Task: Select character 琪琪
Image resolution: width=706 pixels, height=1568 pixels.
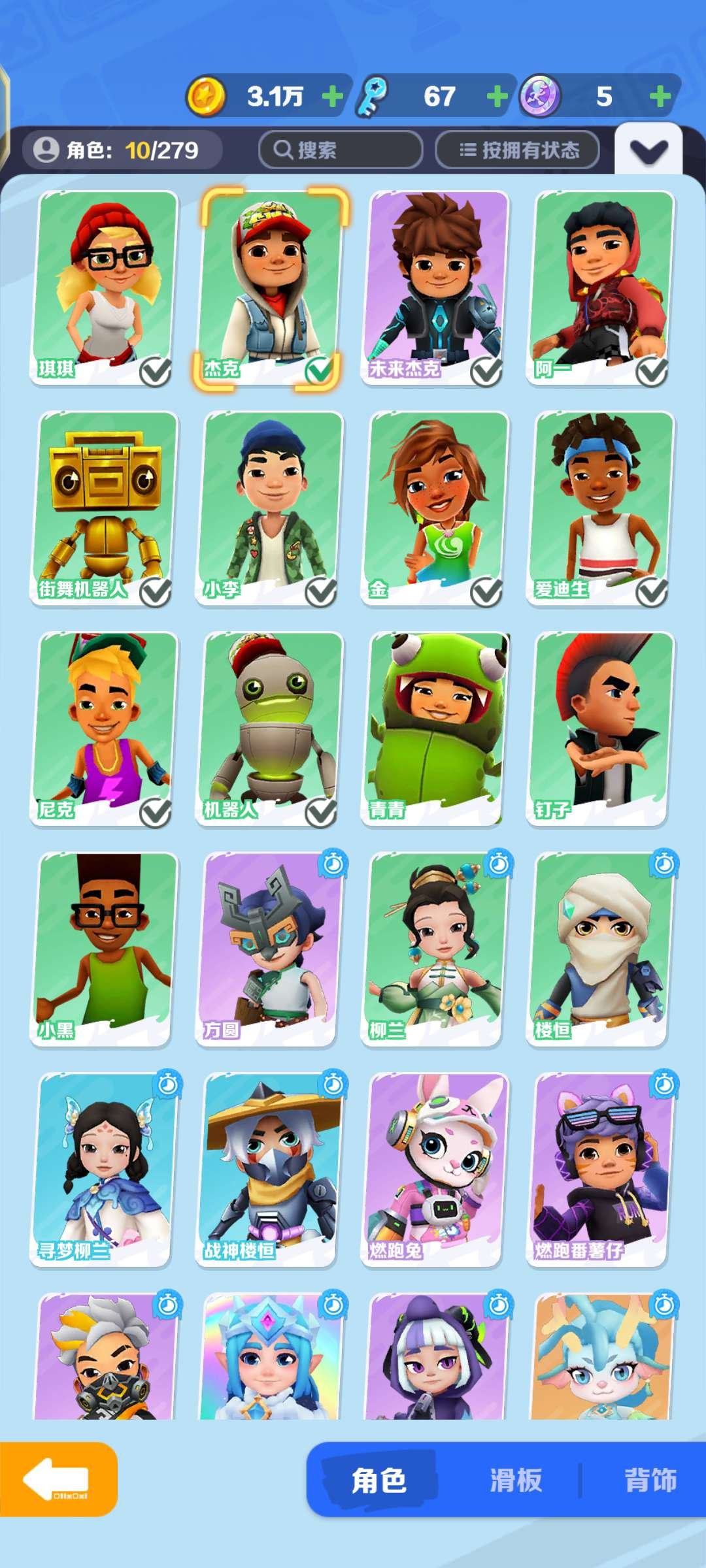Action: click(x=105, y=287)
